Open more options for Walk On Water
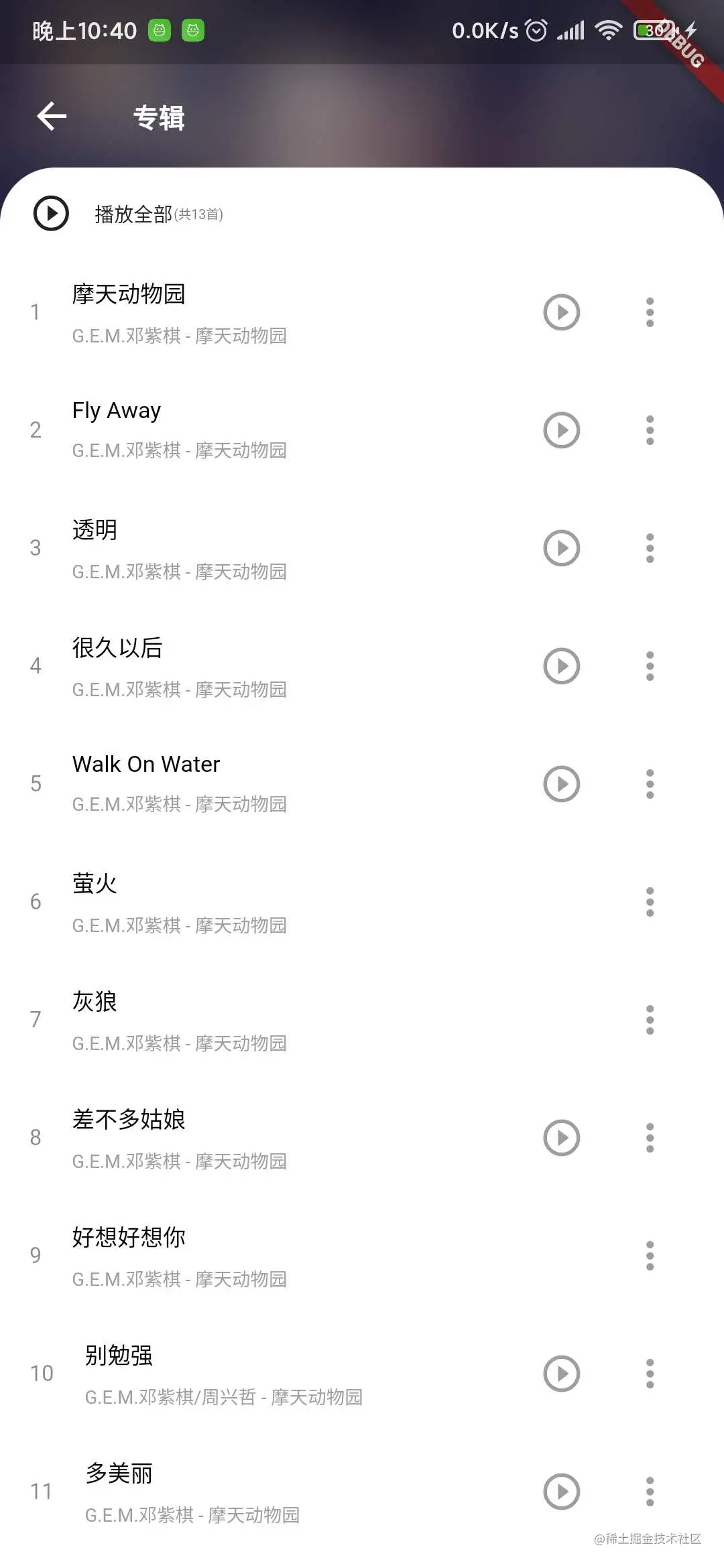 coord(649,784)
